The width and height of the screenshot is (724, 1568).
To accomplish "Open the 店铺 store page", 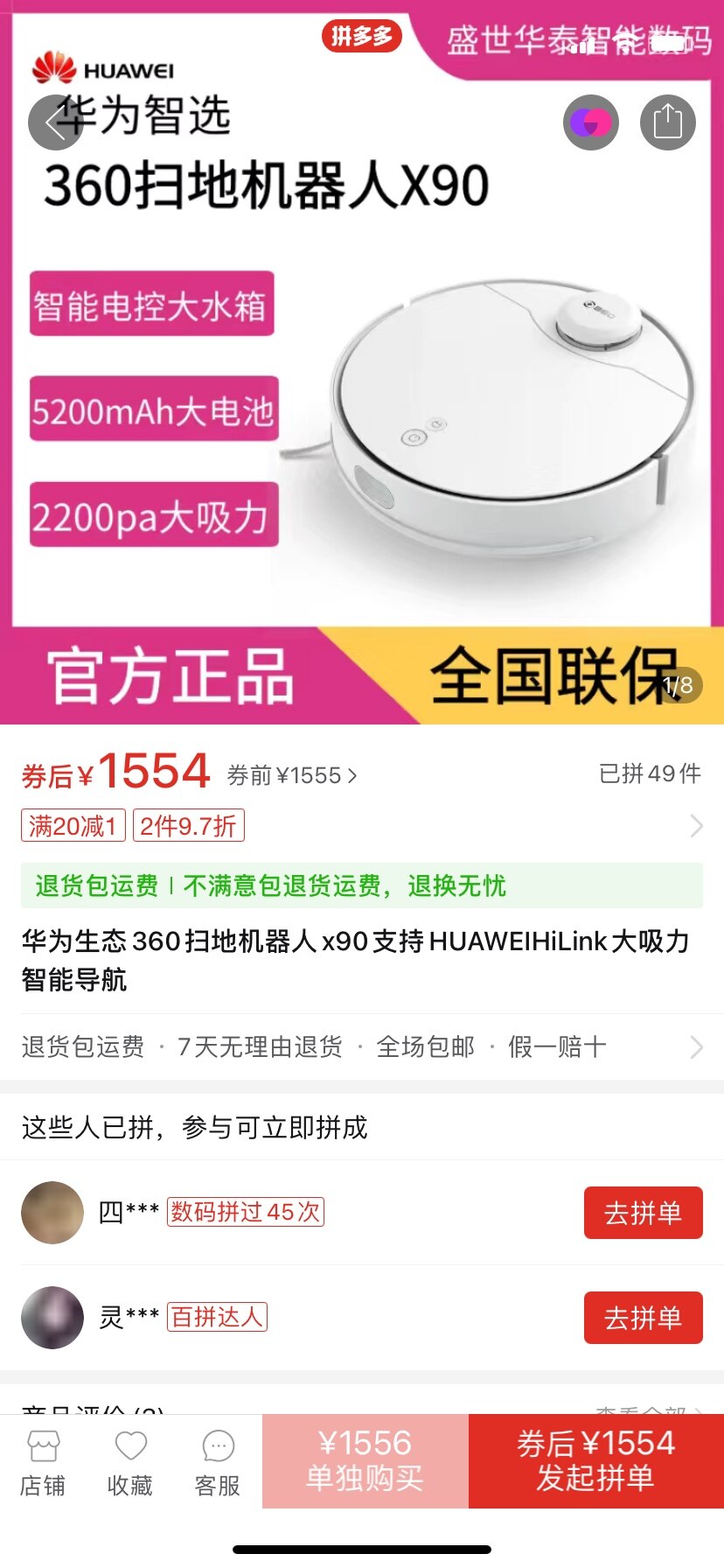I will pyautogui.click(x=43, y=1463).
